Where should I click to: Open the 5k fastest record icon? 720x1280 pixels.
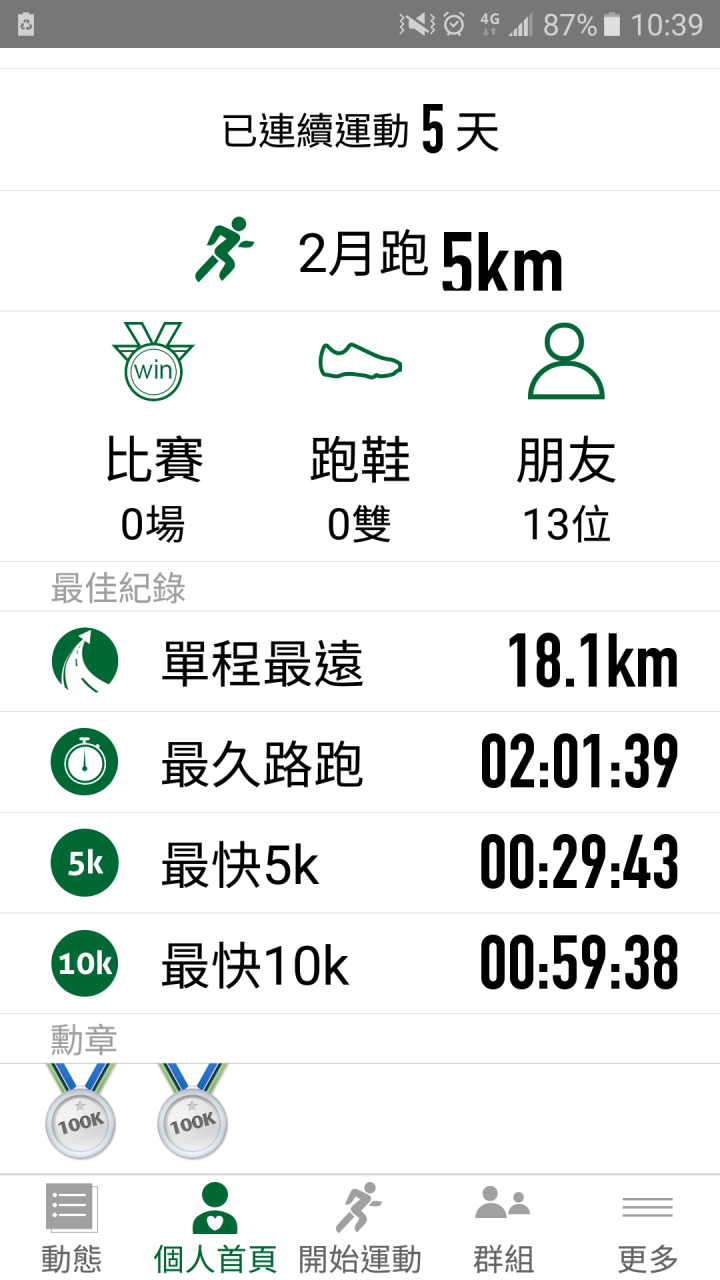(85, 862)
